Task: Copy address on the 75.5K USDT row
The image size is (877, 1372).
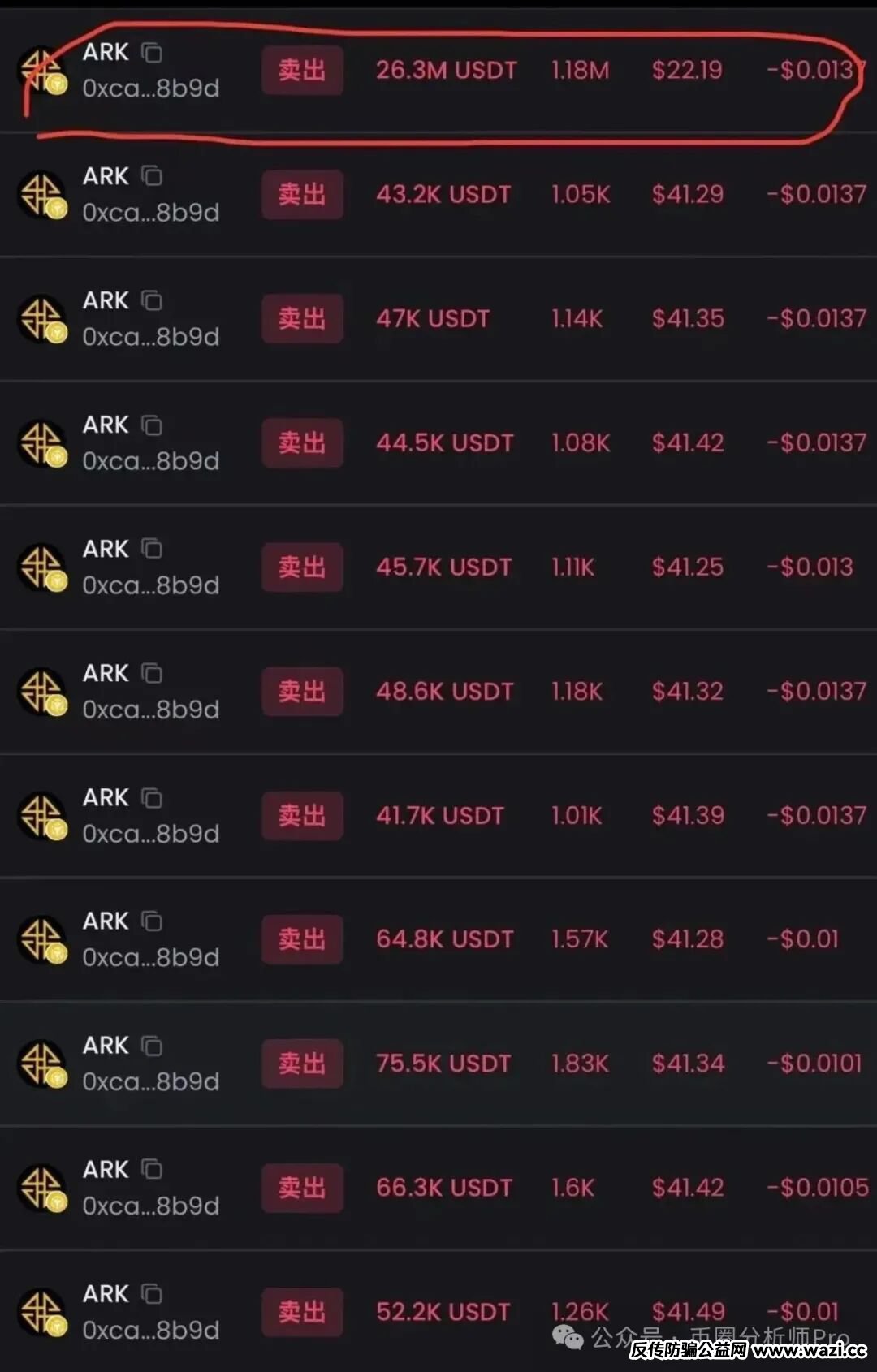Action: point(152,1046)
